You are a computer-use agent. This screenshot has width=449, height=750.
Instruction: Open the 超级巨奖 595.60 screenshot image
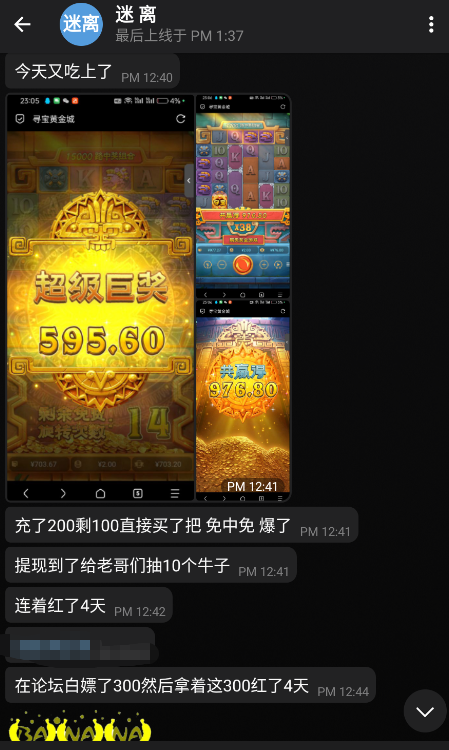pos(100,298)
